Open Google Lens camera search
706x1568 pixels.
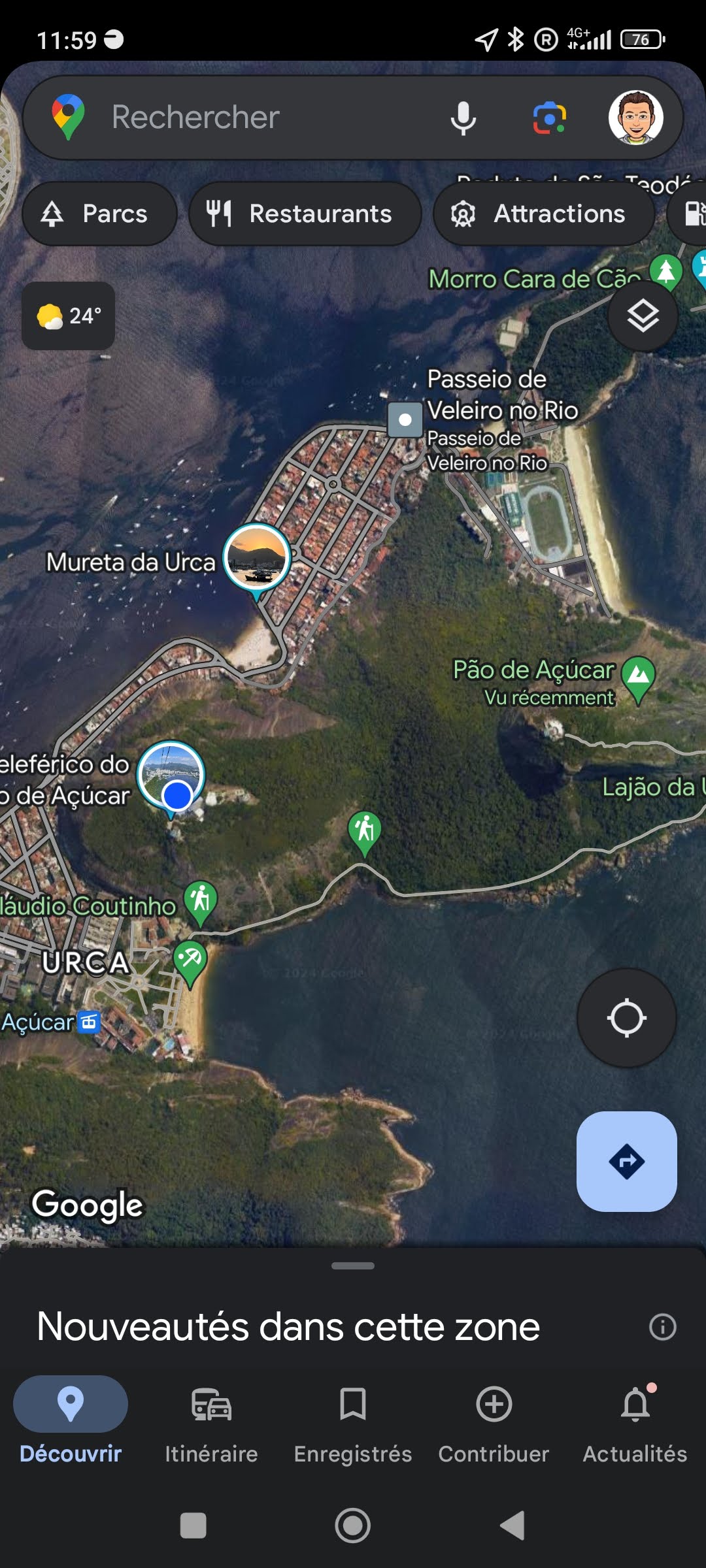550,118
